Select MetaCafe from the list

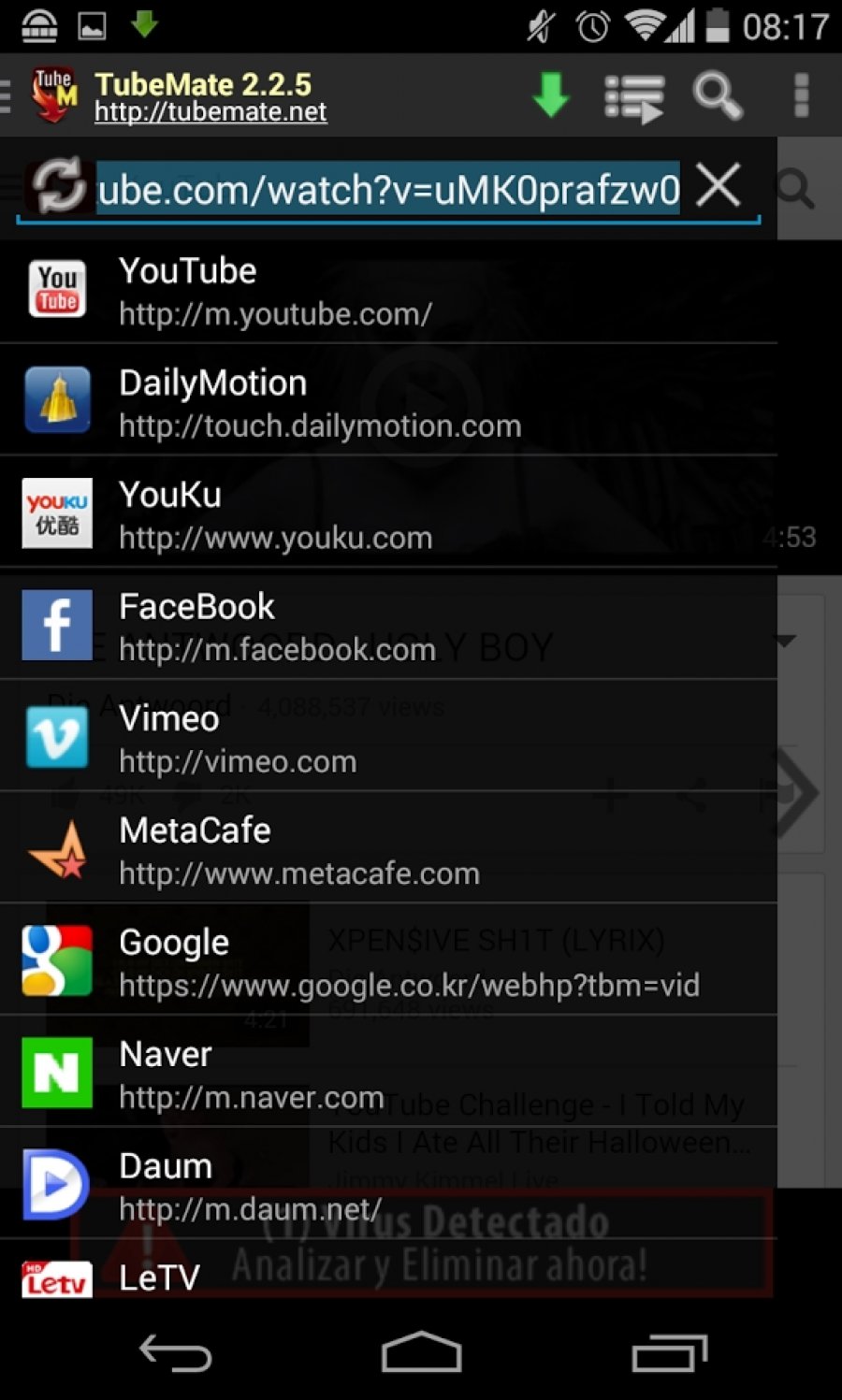pos(388,850)
